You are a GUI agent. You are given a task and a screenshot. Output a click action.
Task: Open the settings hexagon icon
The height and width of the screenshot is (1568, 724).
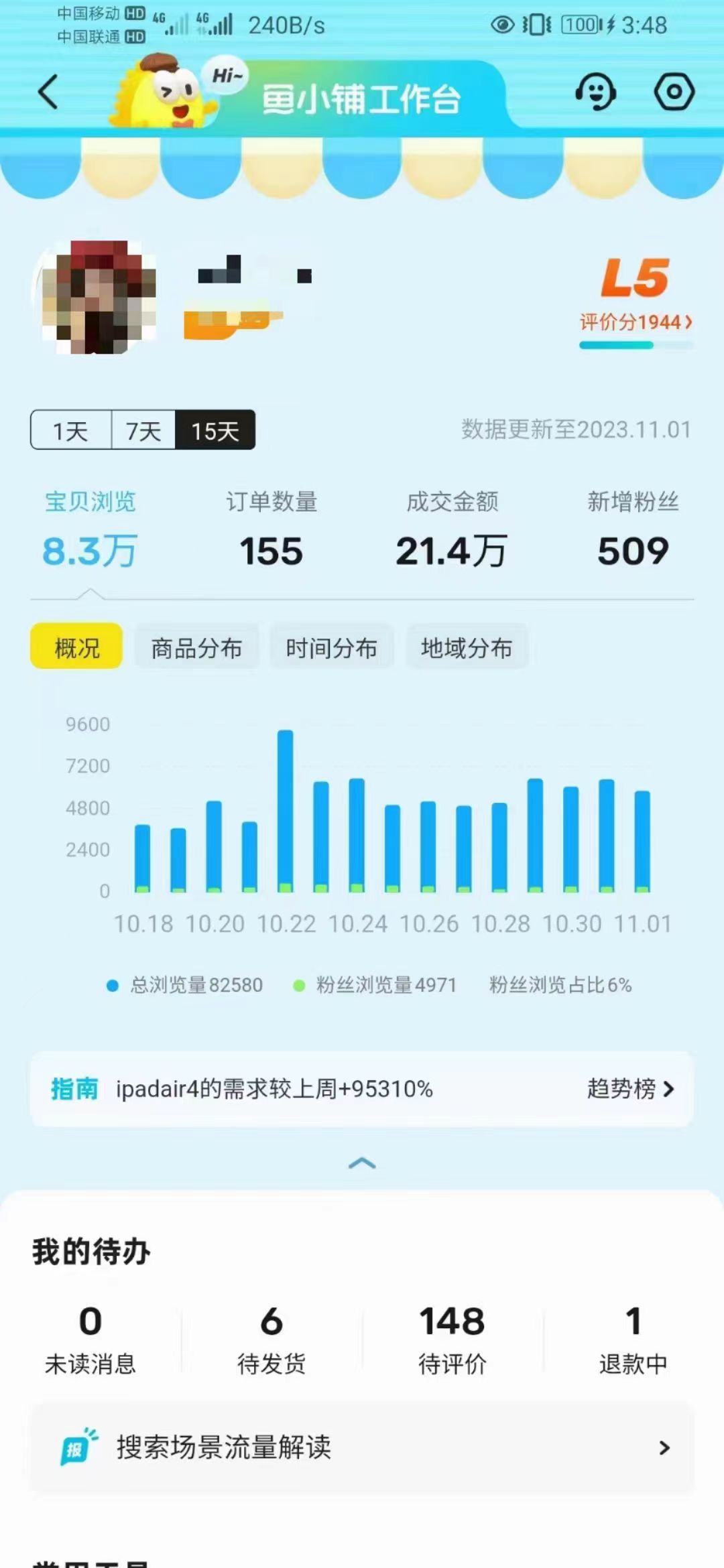click(674, 92)
